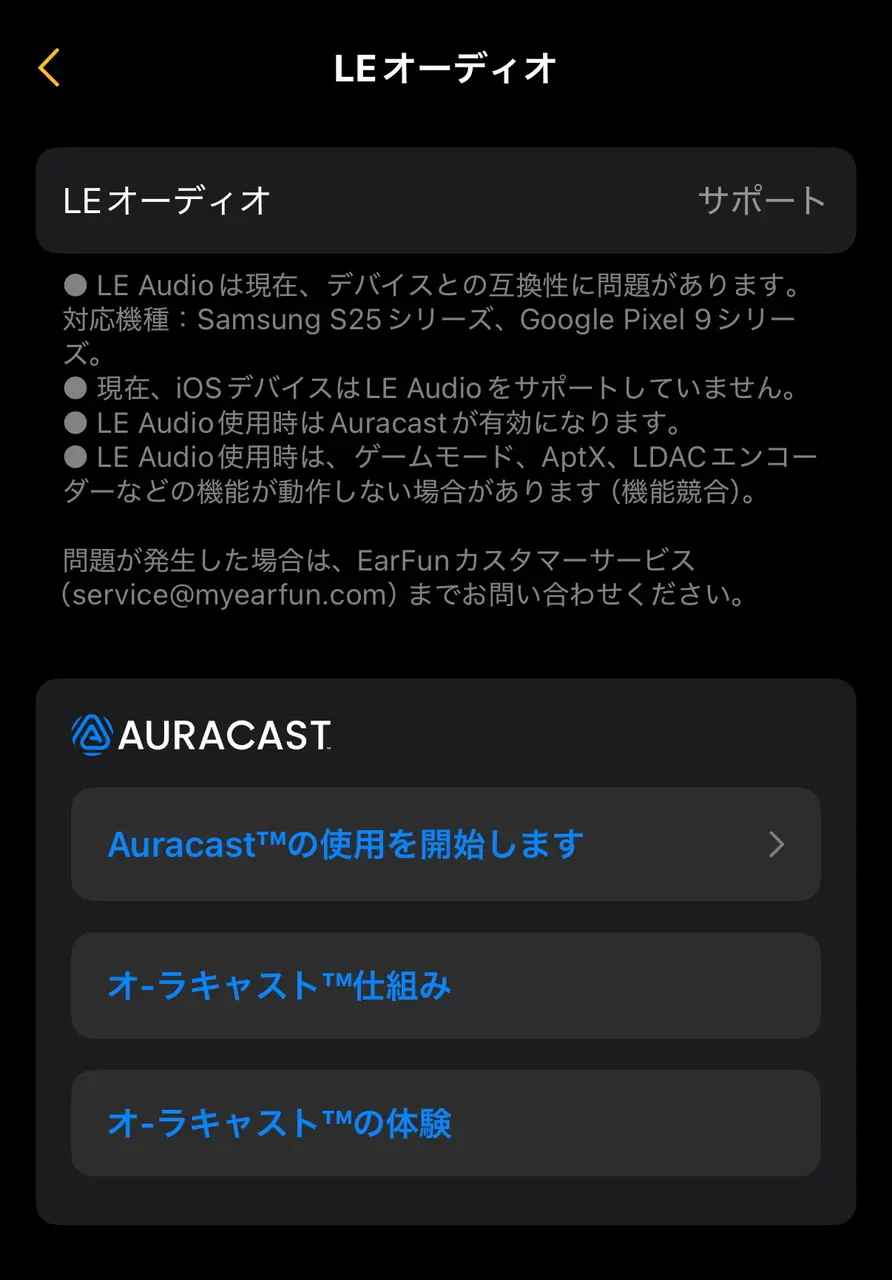Click the bullet icon before Auracast enablement note
This screenshot has height=1280, width=892.
click(75, 422)
